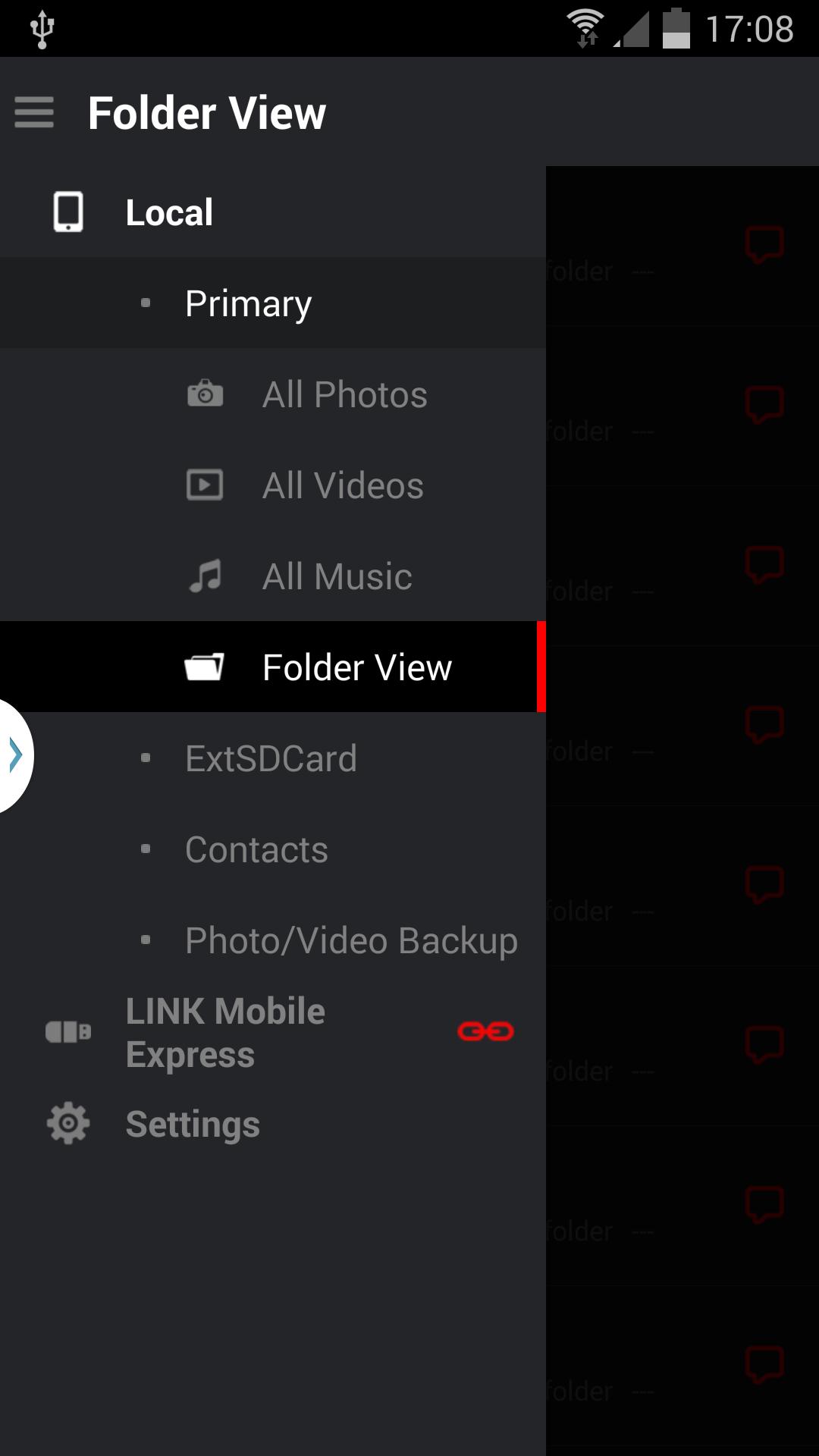
Task: Open Photo/Video Backup
Action: [x=351, y=940]
